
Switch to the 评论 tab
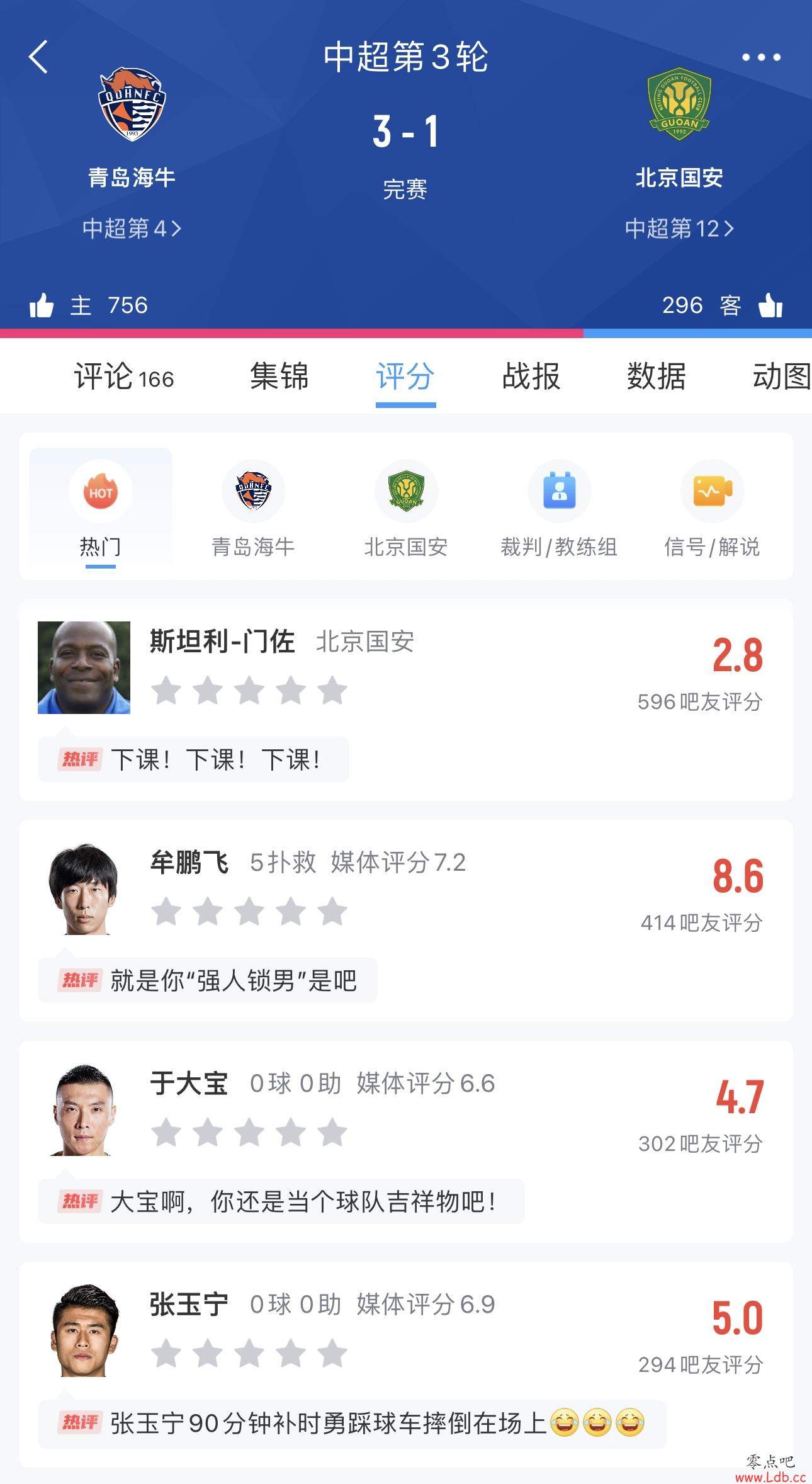tap(123, 377)
